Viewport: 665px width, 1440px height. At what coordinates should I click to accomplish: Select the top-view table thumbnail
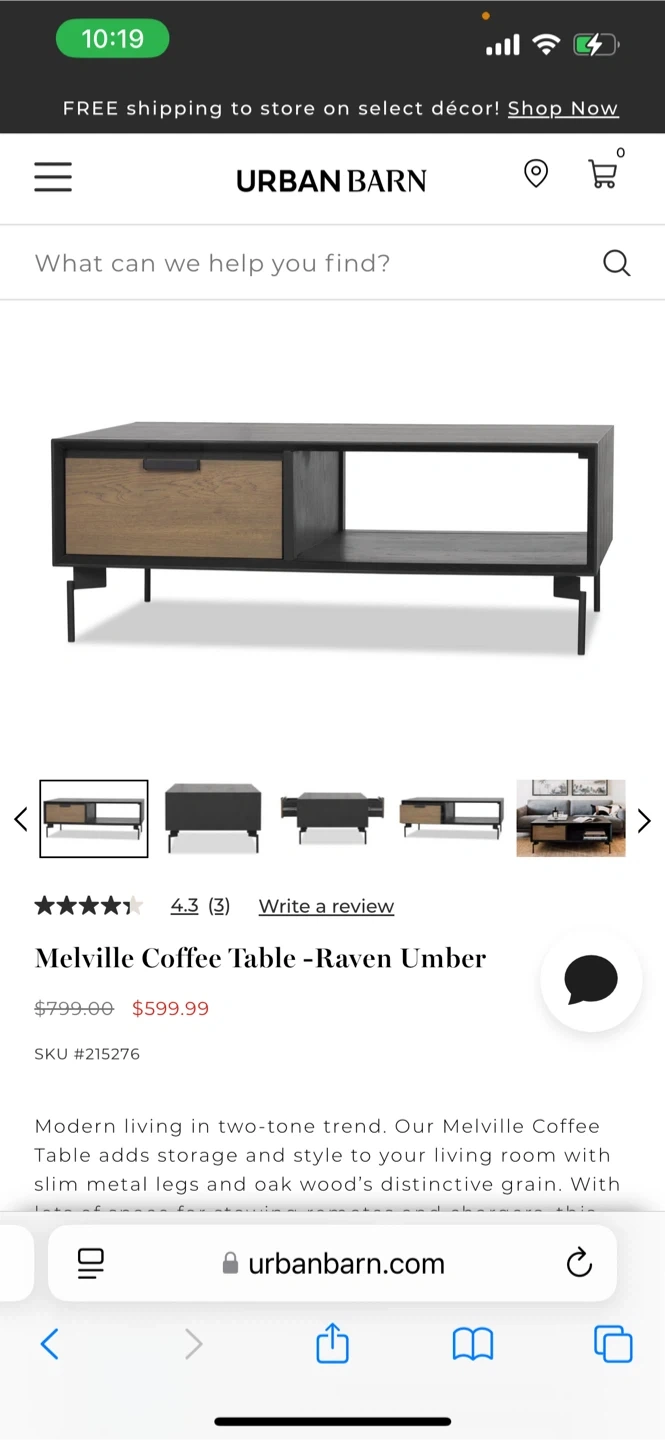(213, 818)
